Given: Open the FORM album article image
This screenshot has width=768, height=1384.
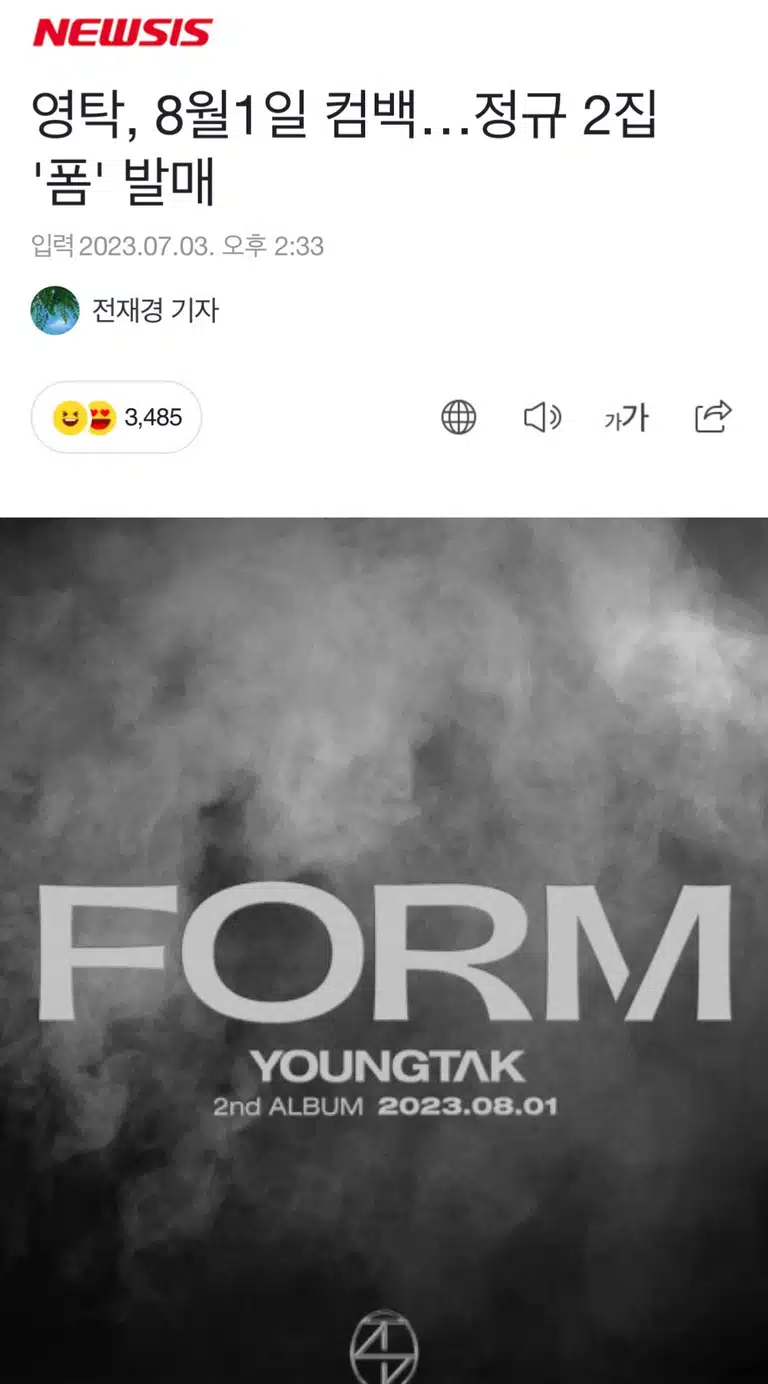Looking at the screenshot, I should click(384, 950).
